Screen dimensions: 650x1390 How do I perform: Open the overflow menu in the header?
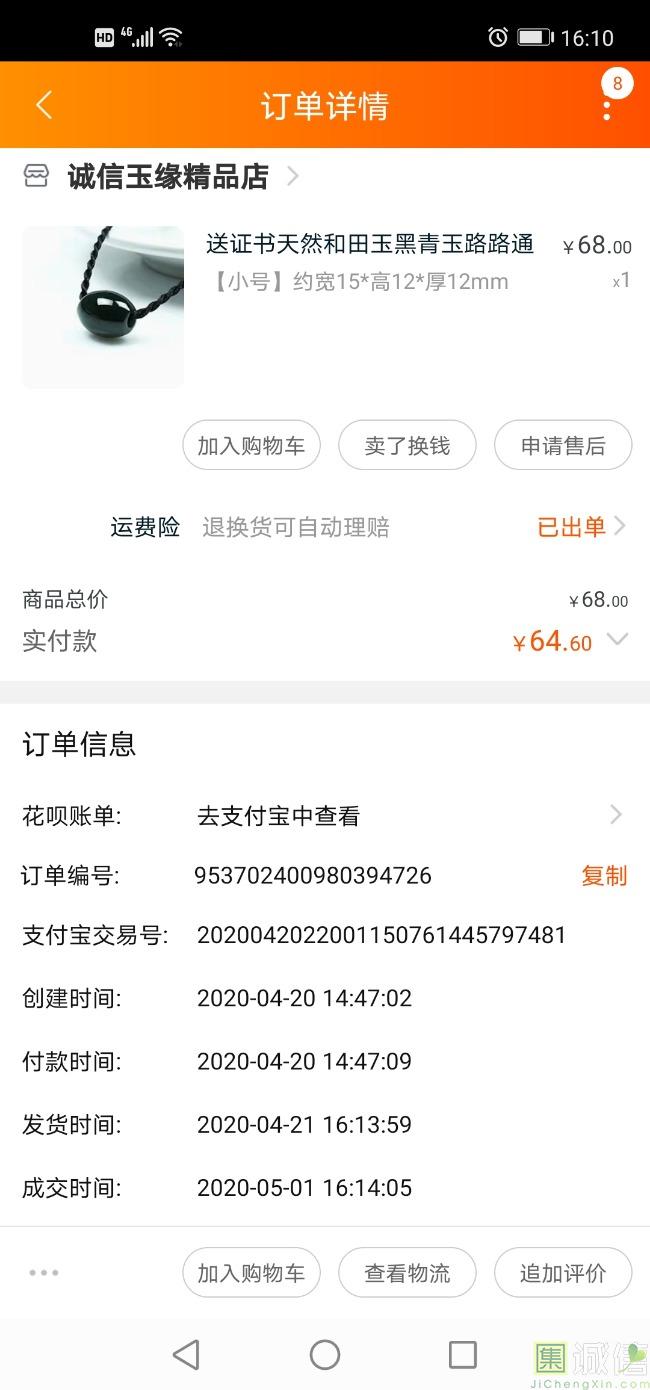[607, 104]
